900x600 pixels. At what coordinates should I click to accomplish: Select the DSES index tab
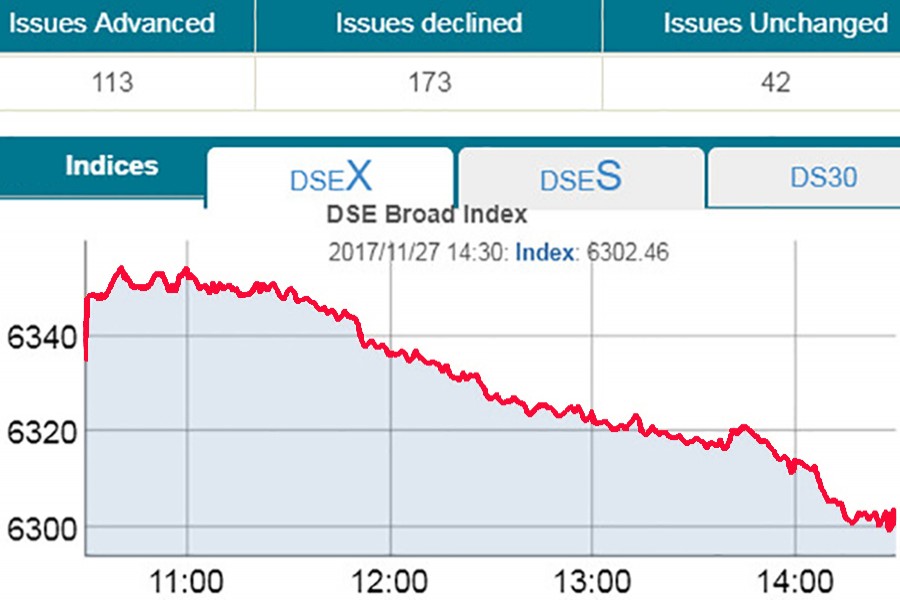580,178
